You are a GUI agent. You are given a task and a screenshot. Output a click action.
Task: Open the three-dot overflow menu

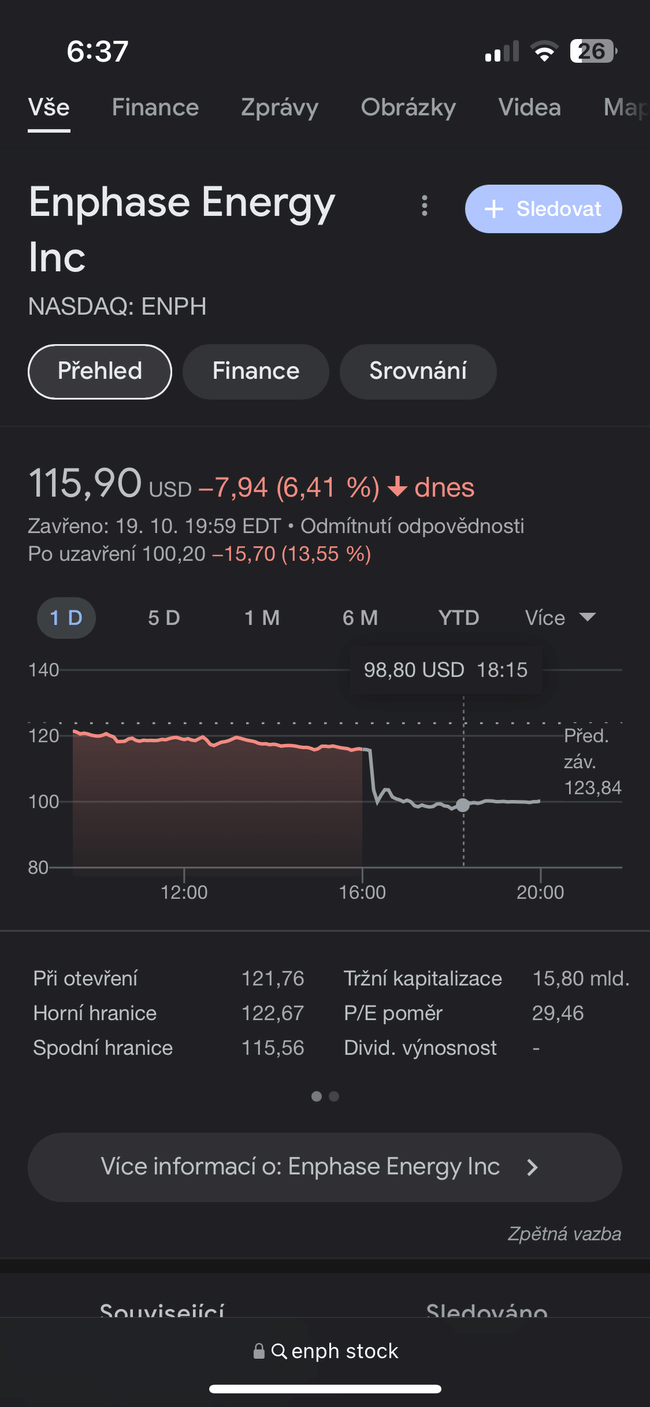[425, 206]
